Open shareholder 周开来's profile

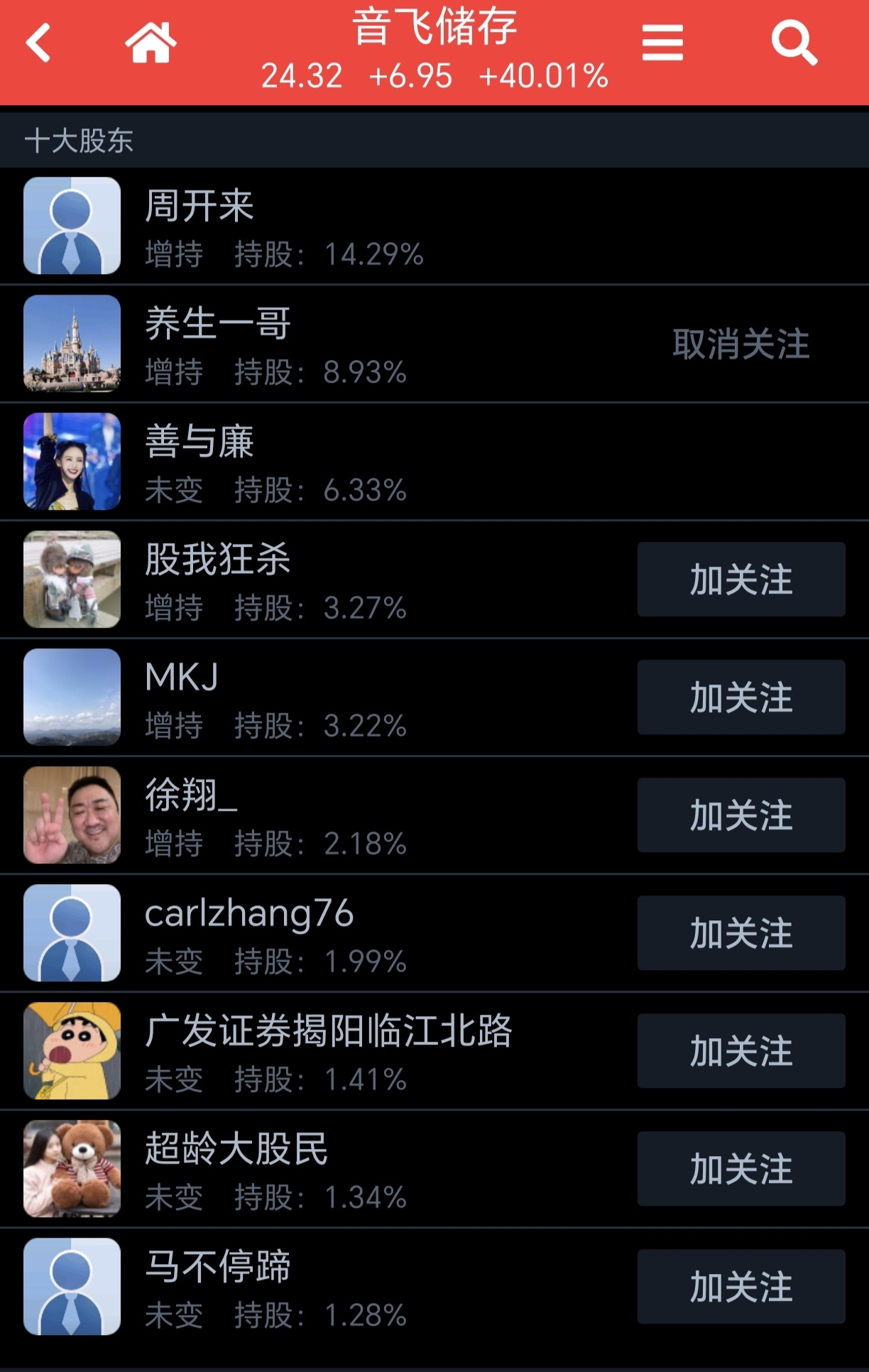(284, 226)
